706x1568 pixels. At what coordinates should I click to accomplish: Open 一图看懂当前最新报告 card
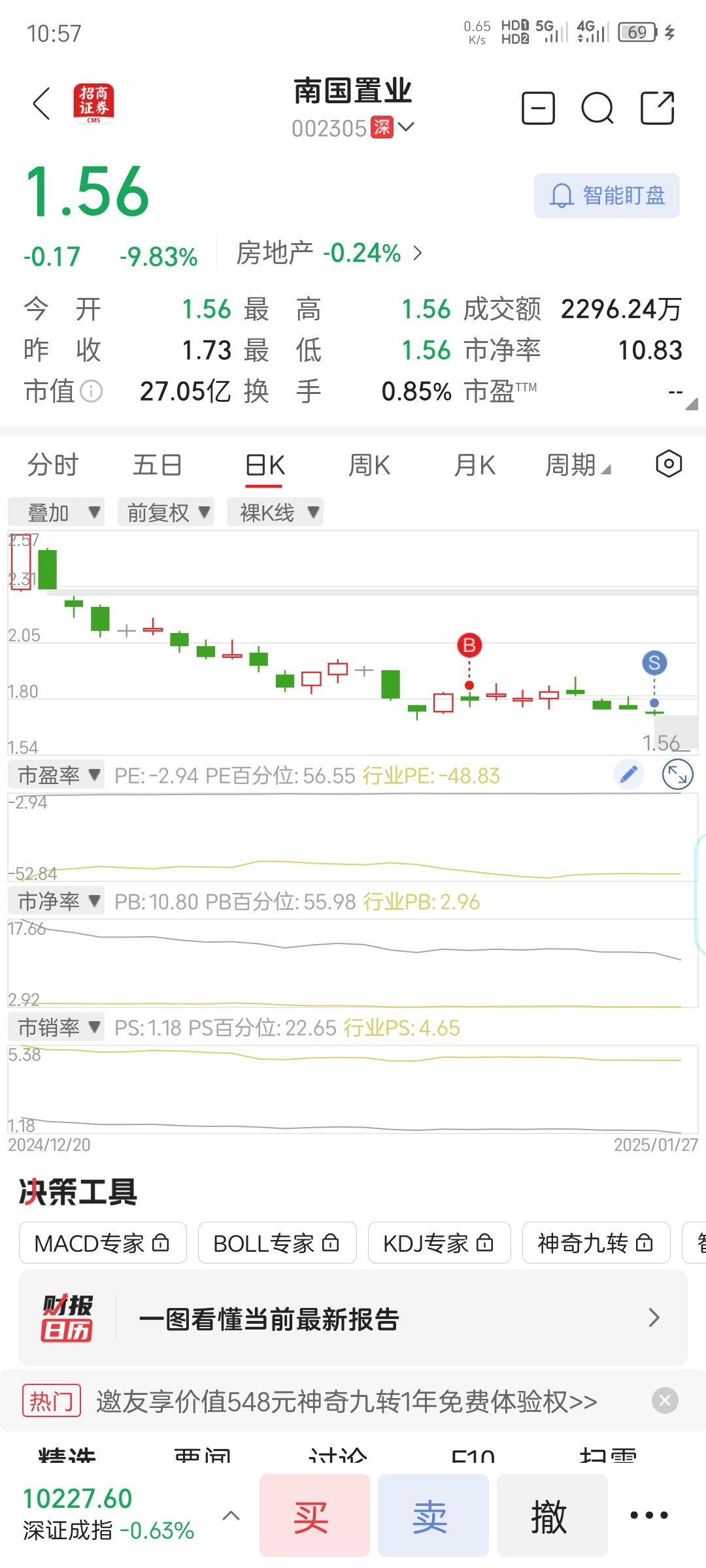[x=353, y=1318]
